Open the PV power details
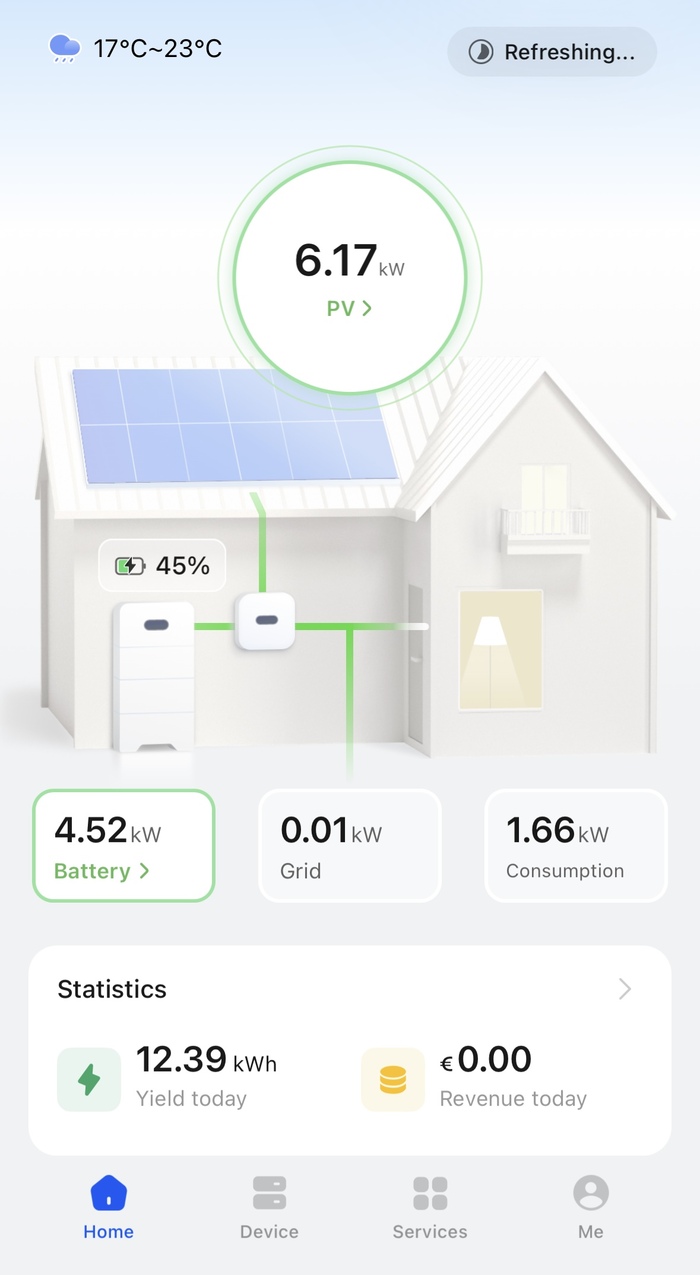This screenshot has width=700, height=1275. coord(349,308)
